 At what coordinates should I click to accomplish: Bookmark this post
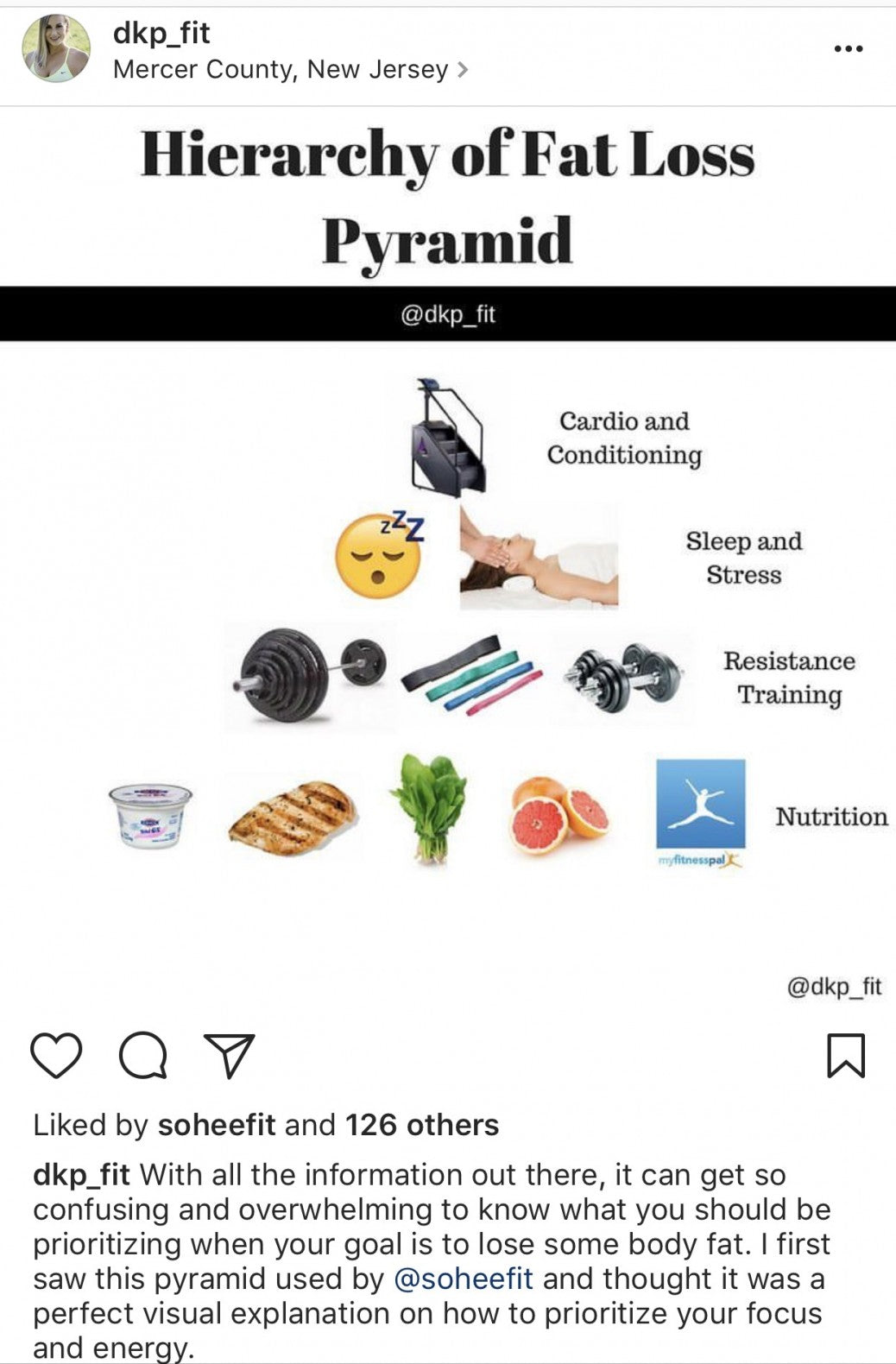coord(845,1055)
